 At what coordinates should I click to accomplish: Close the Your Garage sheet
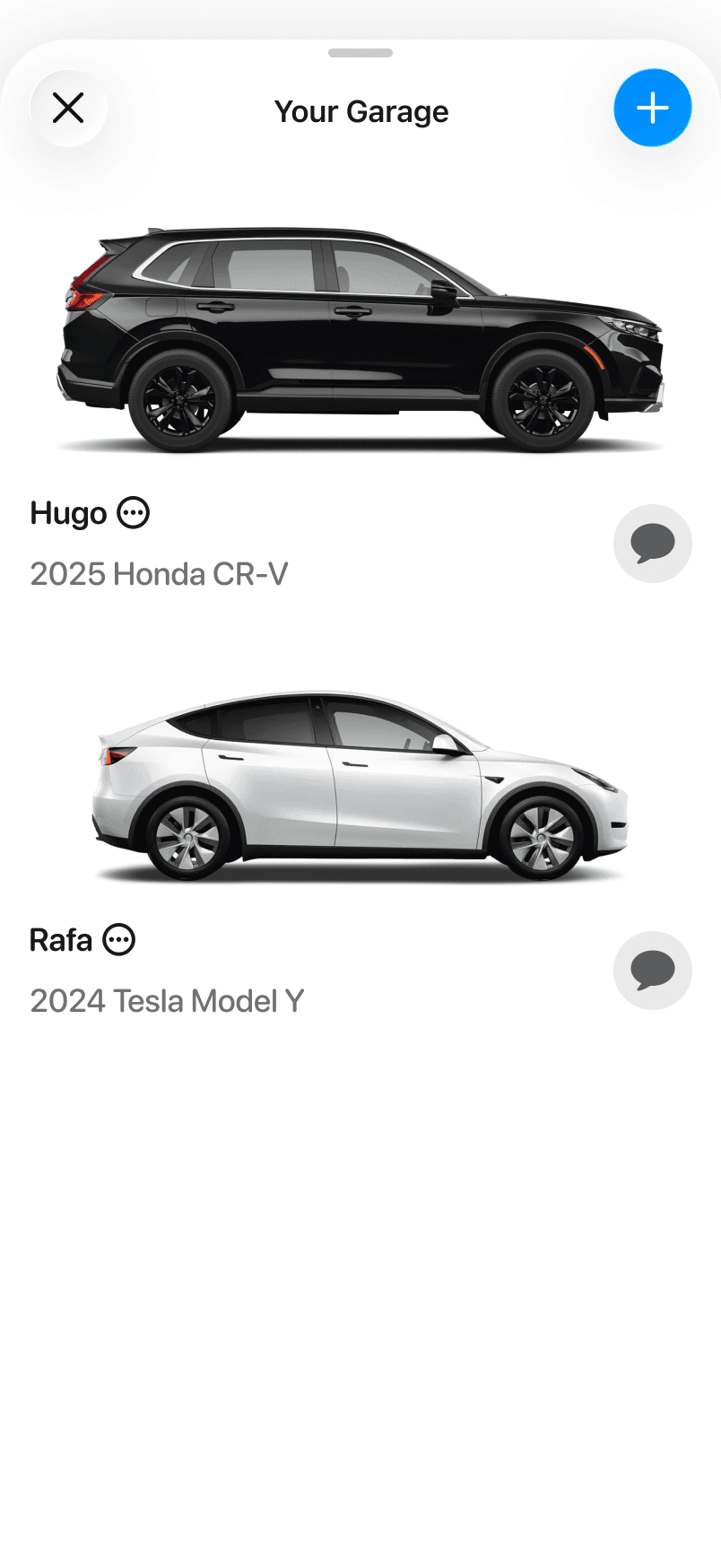click(68, 109)
